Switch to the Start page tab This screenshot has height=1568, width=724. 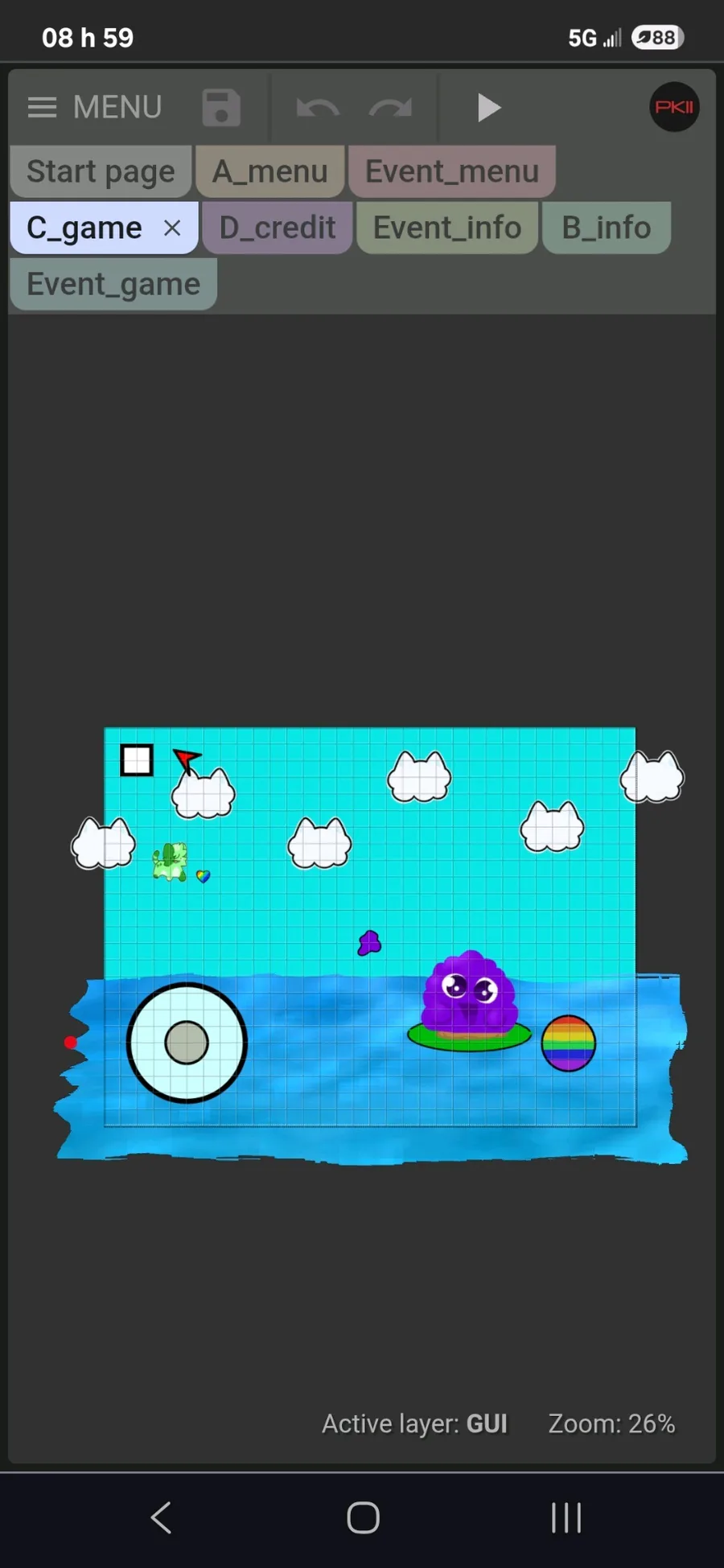(x=101, y=171)
